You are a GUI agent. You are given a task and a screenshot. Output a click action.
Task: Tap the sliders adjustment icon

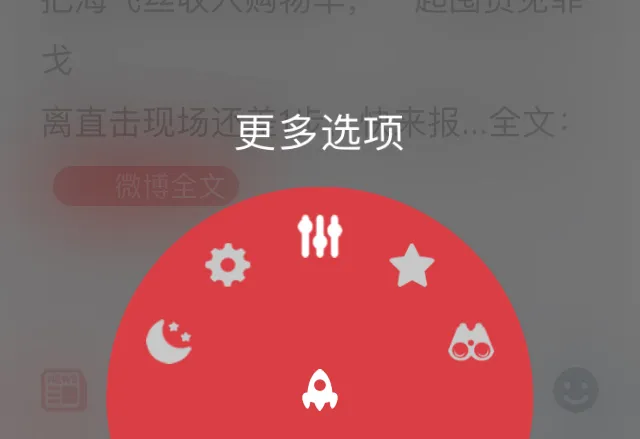coord(320,234)
